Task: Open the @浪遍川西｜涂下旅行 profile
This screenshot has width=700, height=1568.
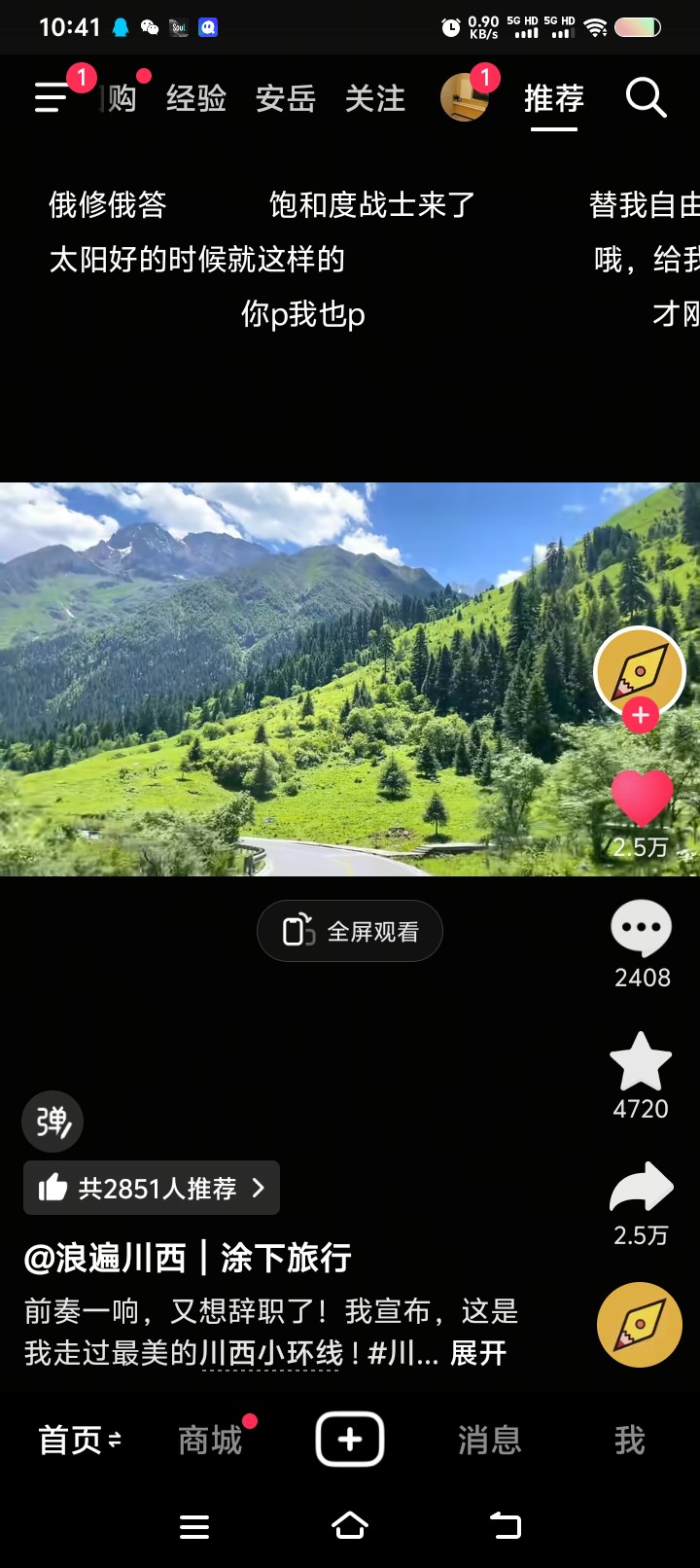Action: (x=188, y=1258)
